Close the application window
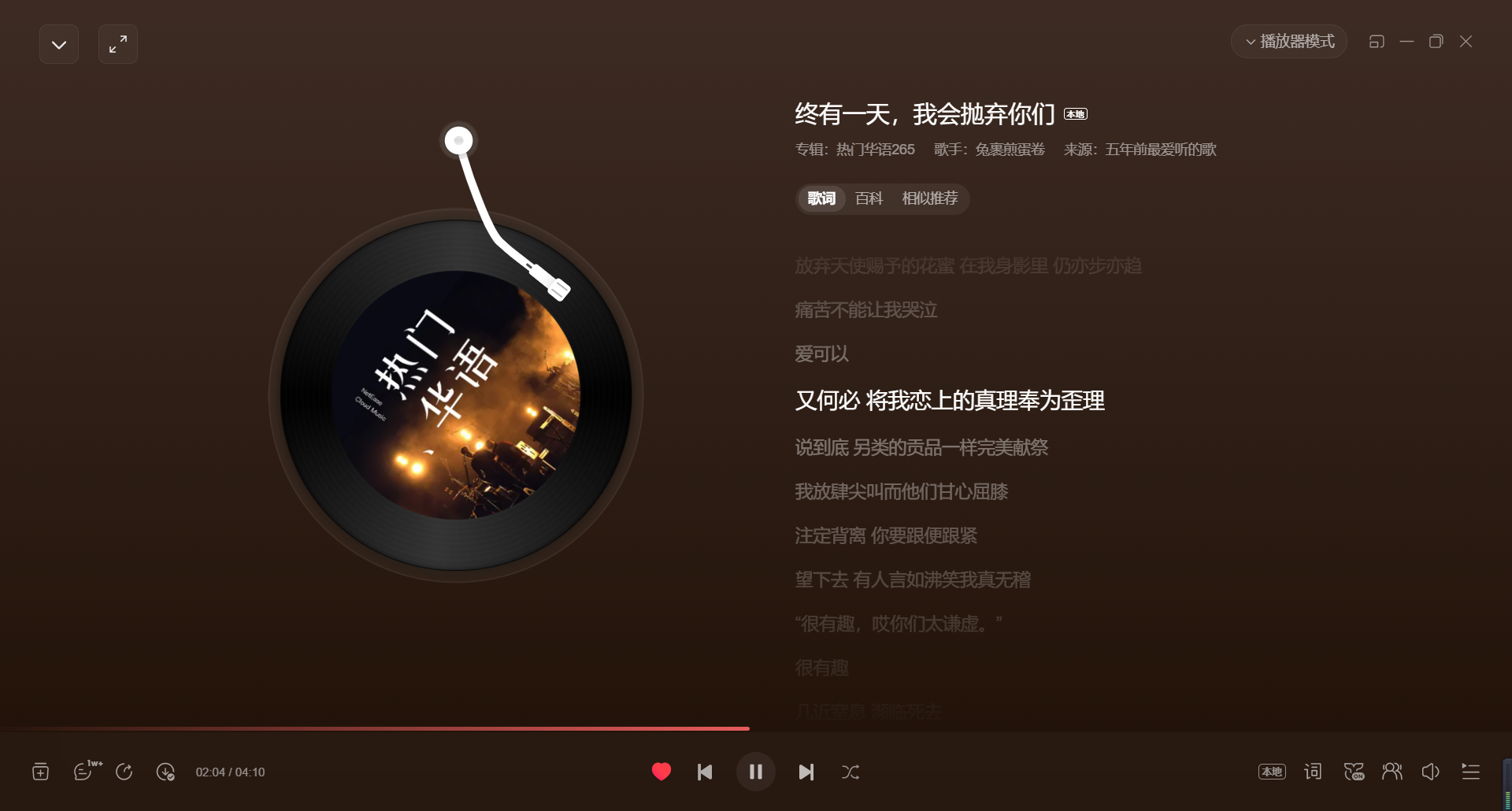This screenshot has height=811, width=1512. pos(1466,42)
